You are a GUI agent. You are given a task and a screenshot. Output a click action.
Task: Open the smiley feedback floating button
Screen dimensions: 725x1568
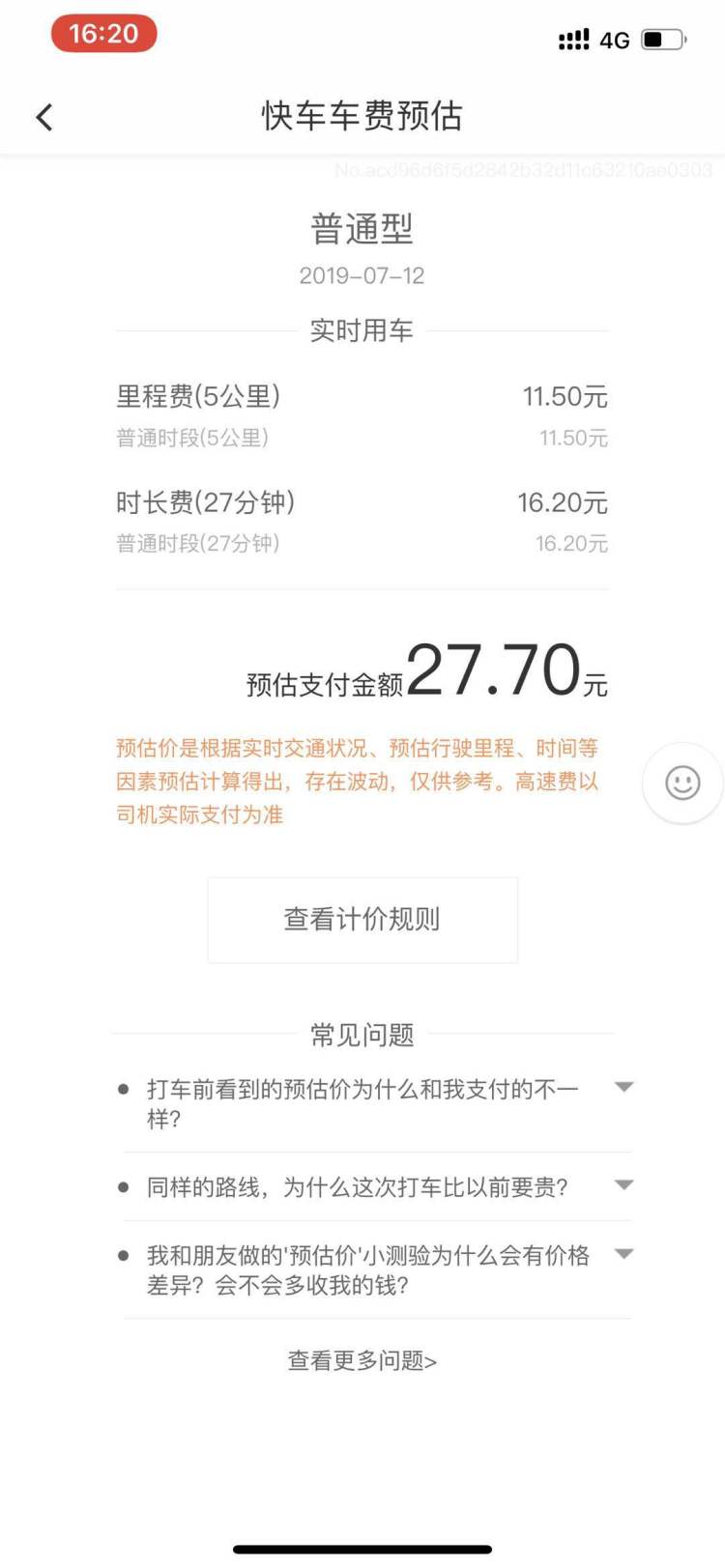click(x=682, y=783)
